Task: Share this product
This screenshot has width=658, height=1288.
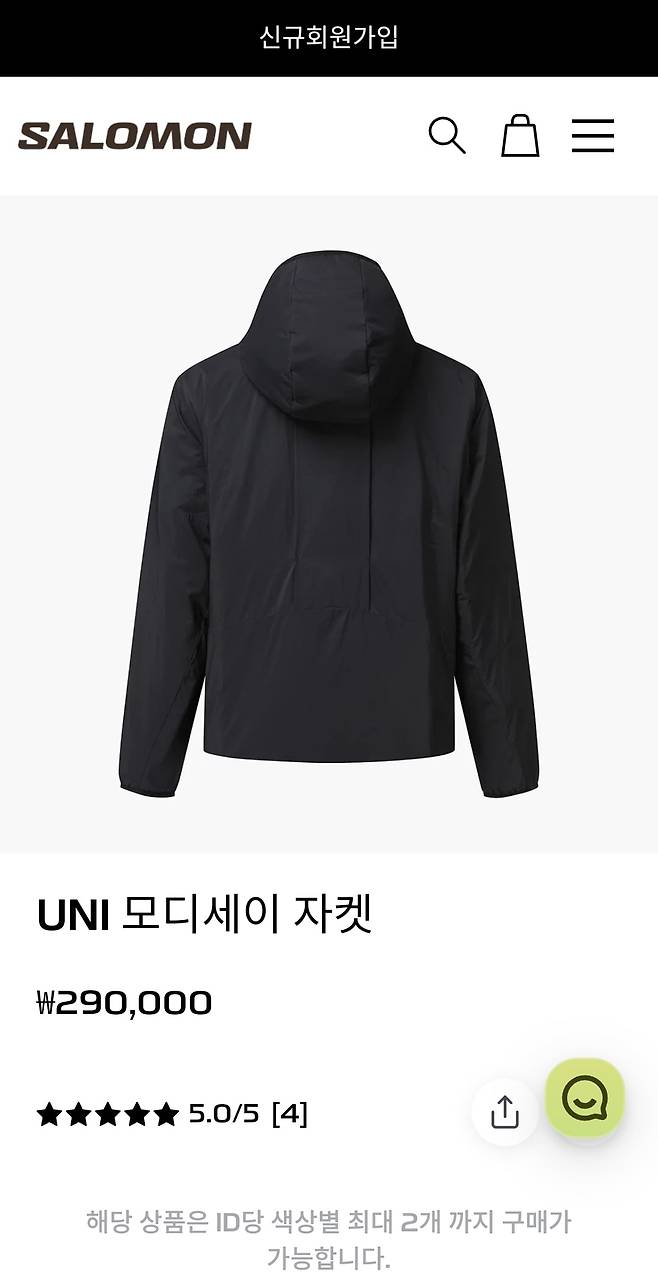Action: pos(505,1112)
